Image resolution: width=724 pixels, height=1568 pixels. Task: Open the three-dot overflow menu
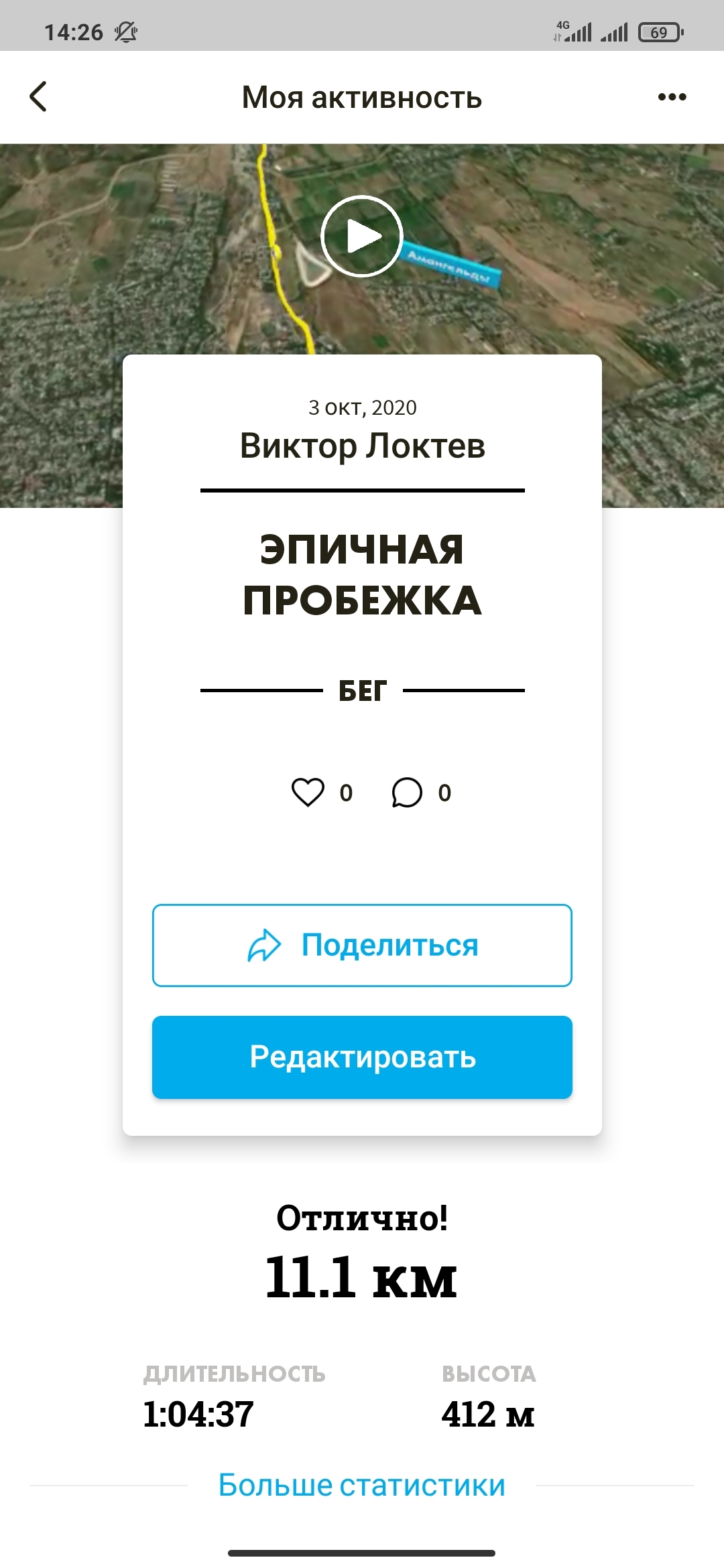tap(672, 97)
